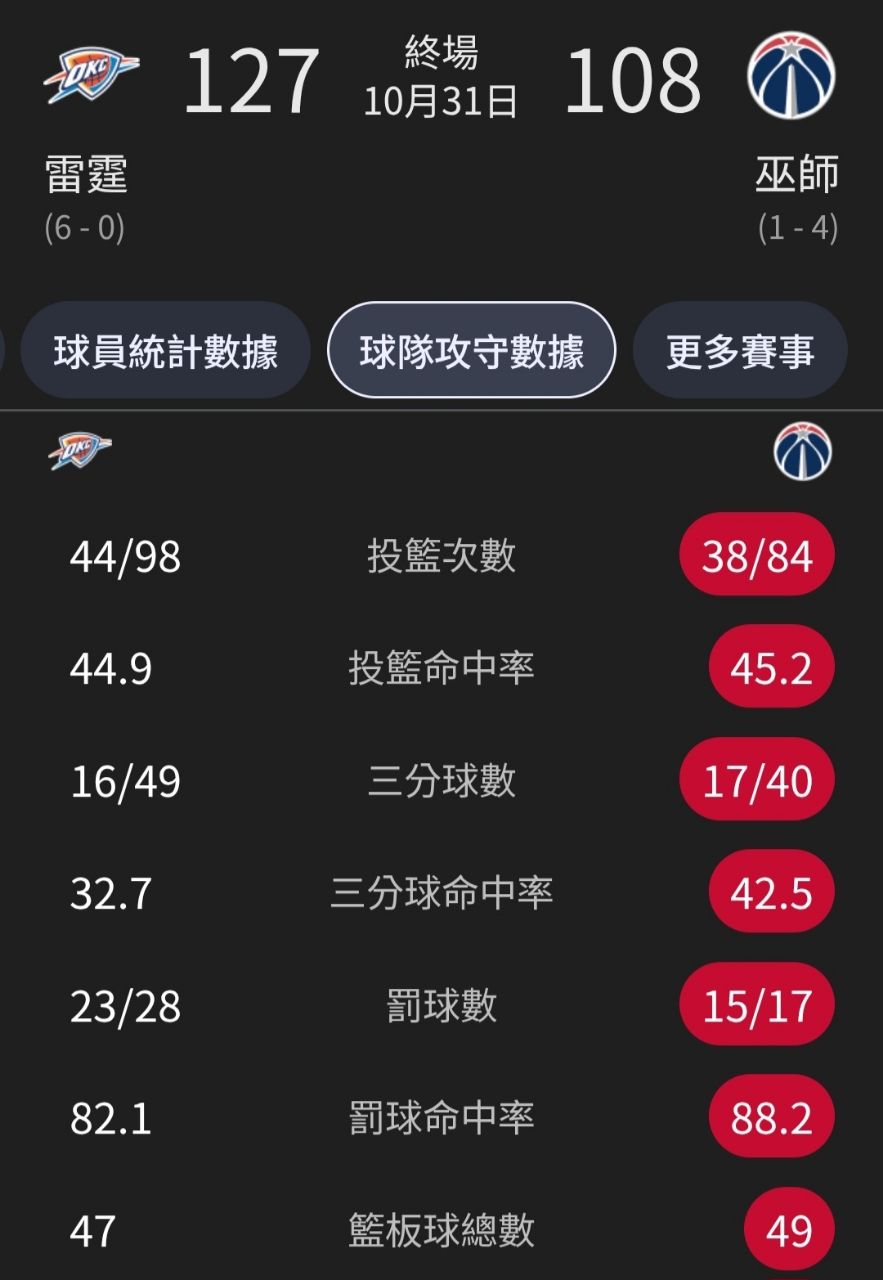The image size is (883, 1280).
Task: Switch to the 球員統計數據 tab
Action: (165, 351)
